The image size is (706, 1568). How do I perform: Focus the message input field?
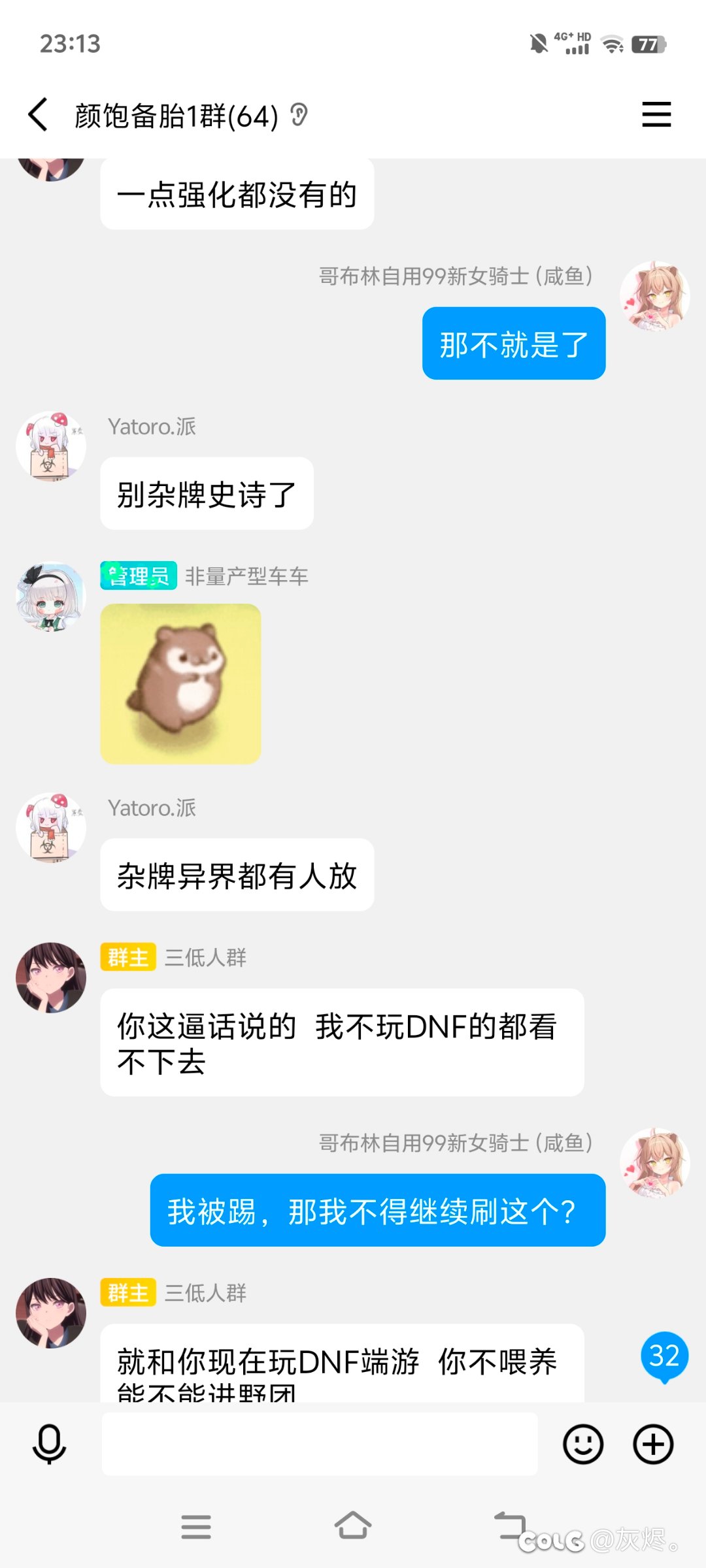(320, 1444)
